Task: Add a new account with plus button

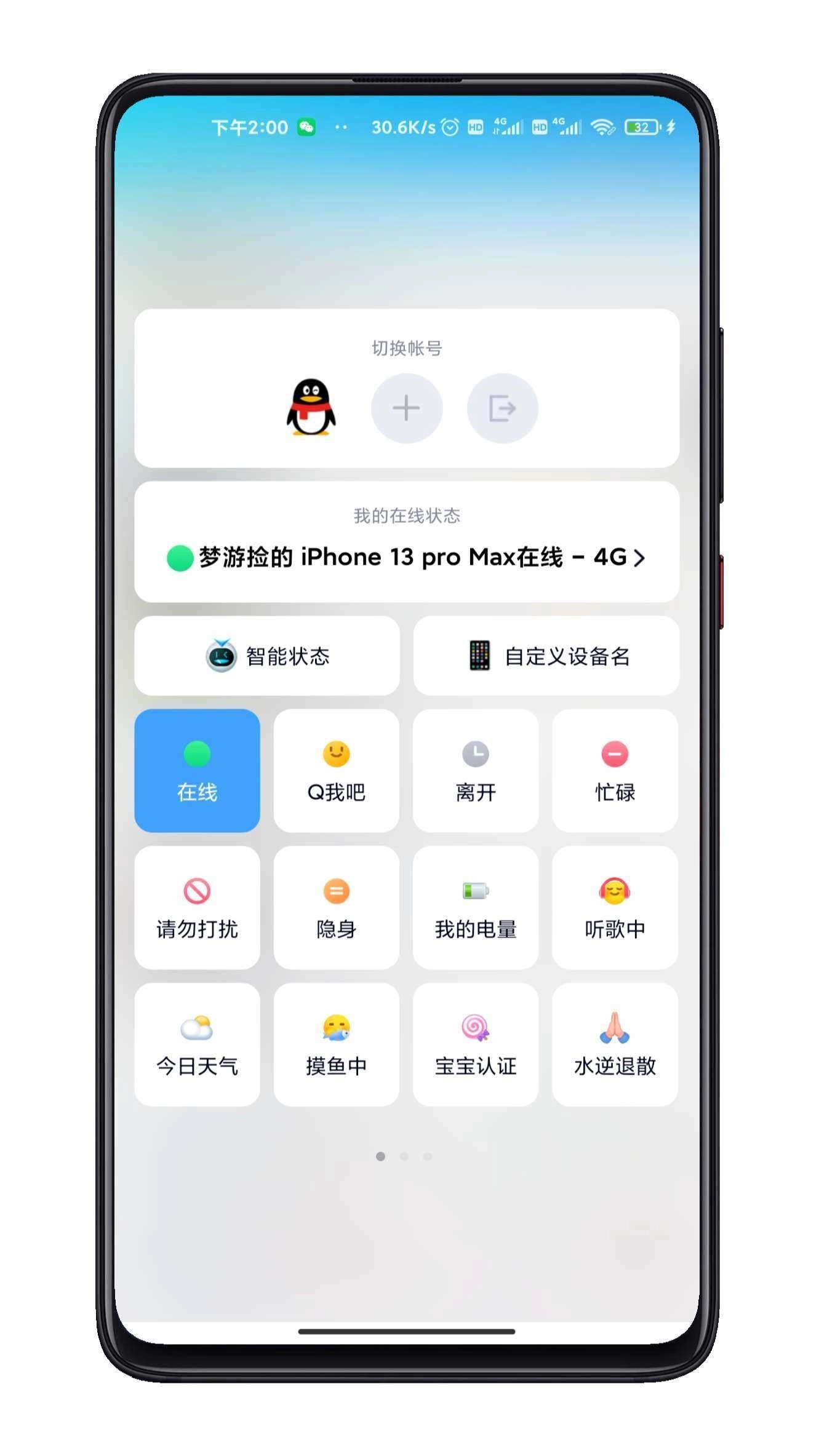Action: click(x=406, y=408)
